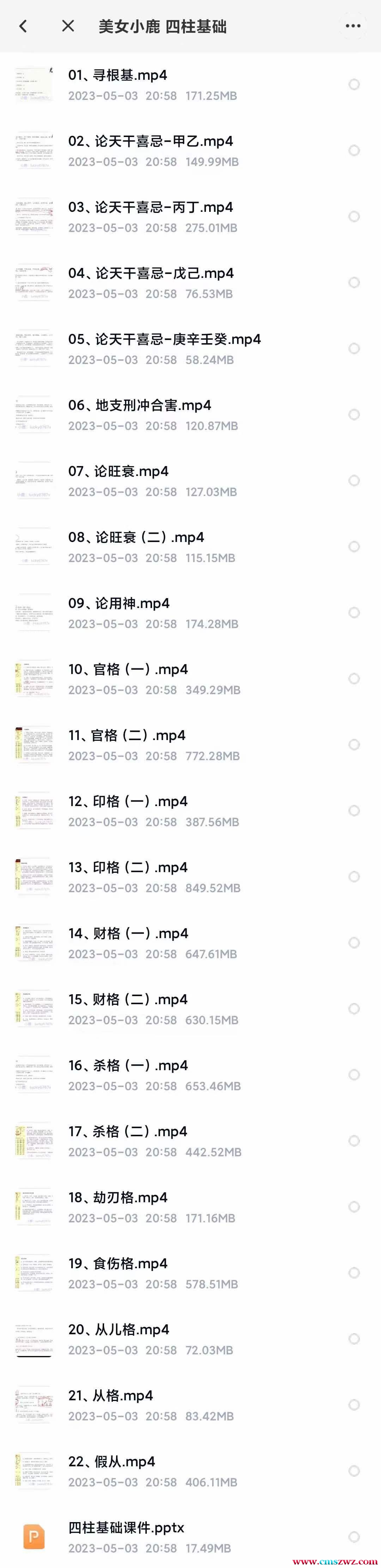This screenshot has height=1568, width=381.
Task: Select the radio circle for 02、论天干喜忌-甲乙.mp4
Action: 353,150
